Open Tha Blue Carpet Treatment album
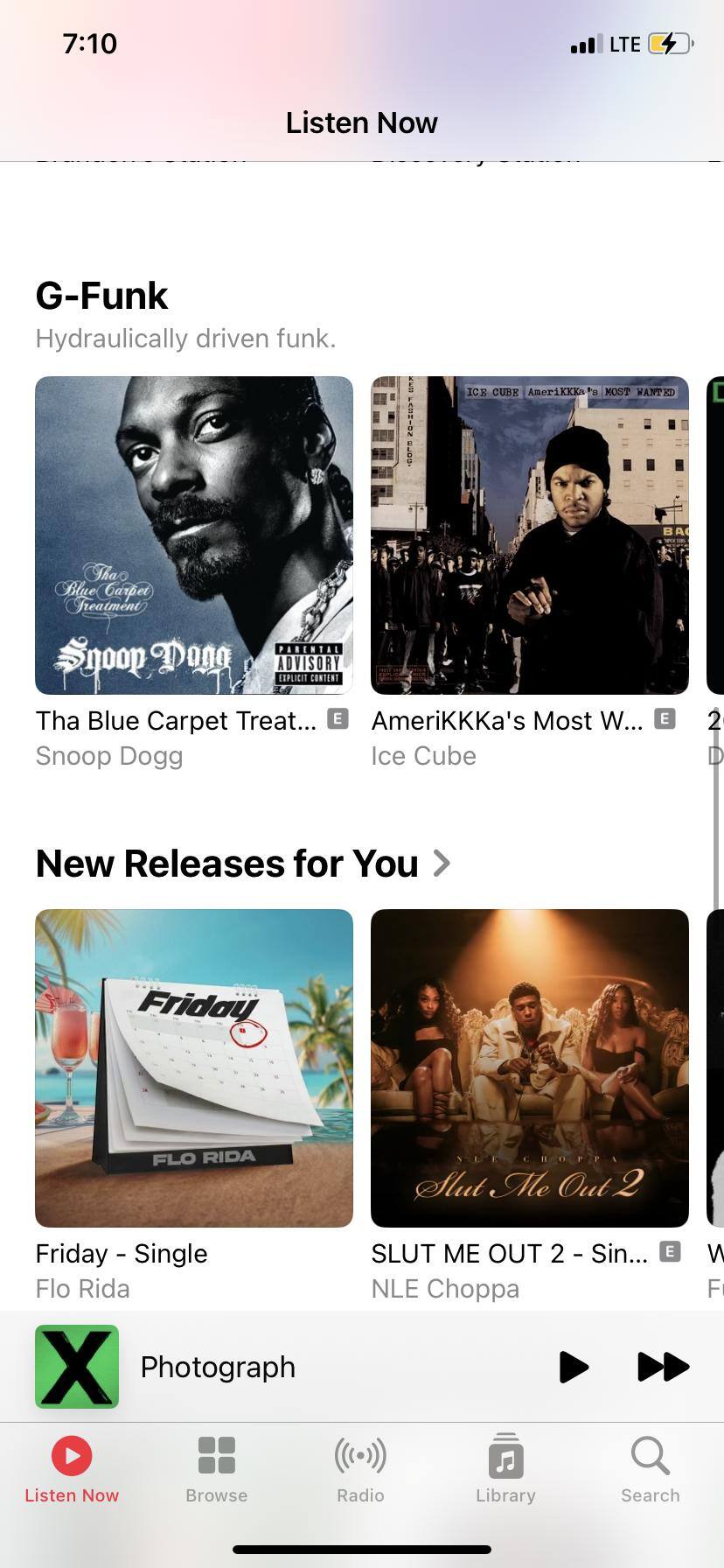Viewport: 724px width, 1568px height. coord(194,535)
